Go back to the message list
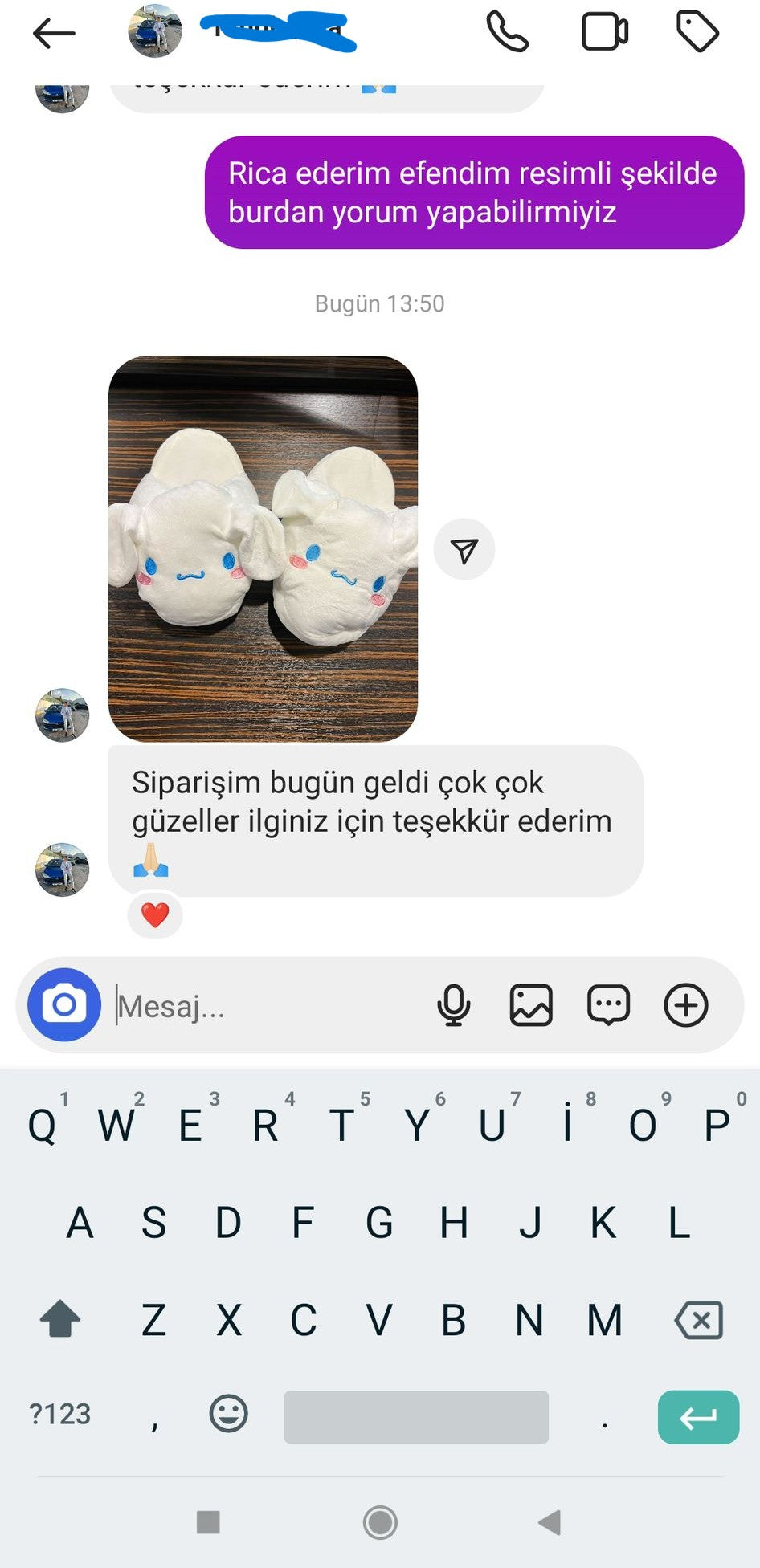Viewport: 760px width, 1568px height. coord(54,34)
